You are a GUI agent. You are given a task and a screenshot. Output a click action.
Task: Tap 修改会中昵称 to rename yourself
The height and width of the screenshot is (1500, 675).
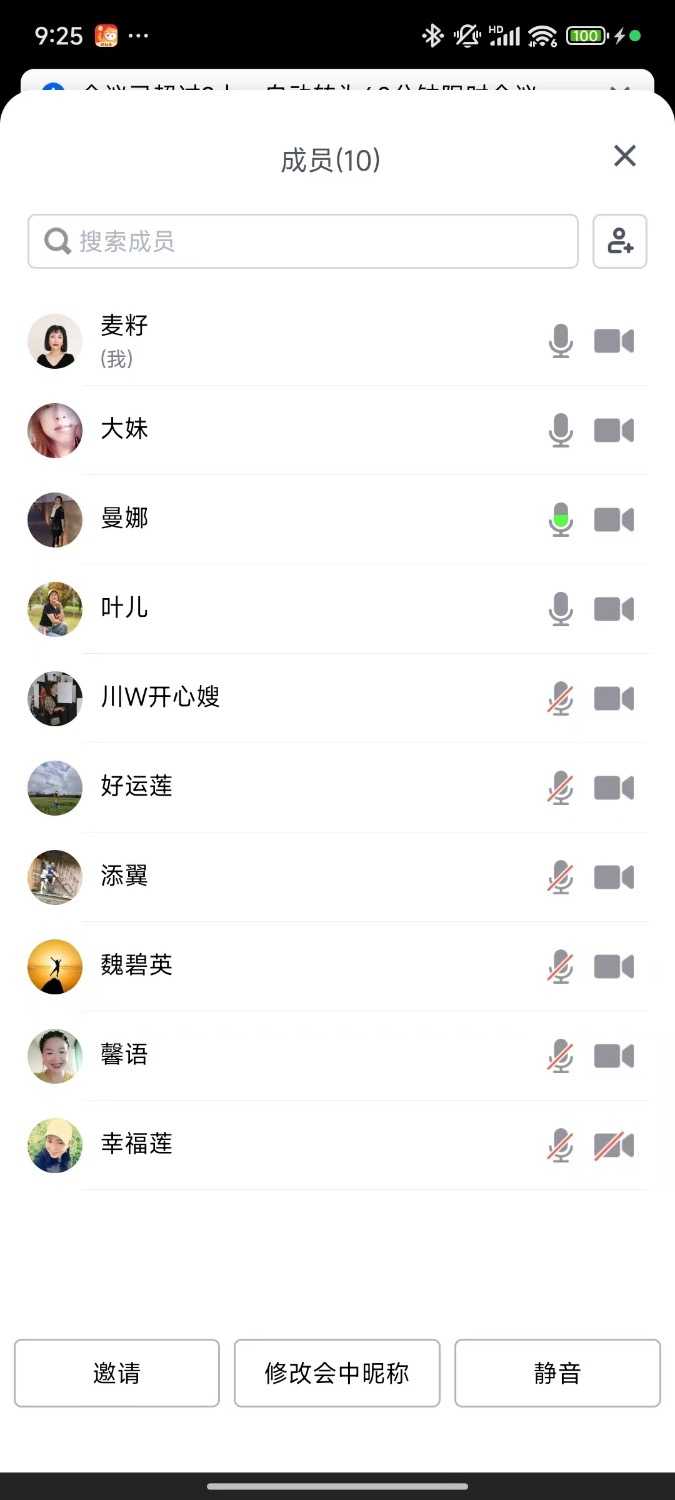pyautogui.click(x=337, y=1373)
